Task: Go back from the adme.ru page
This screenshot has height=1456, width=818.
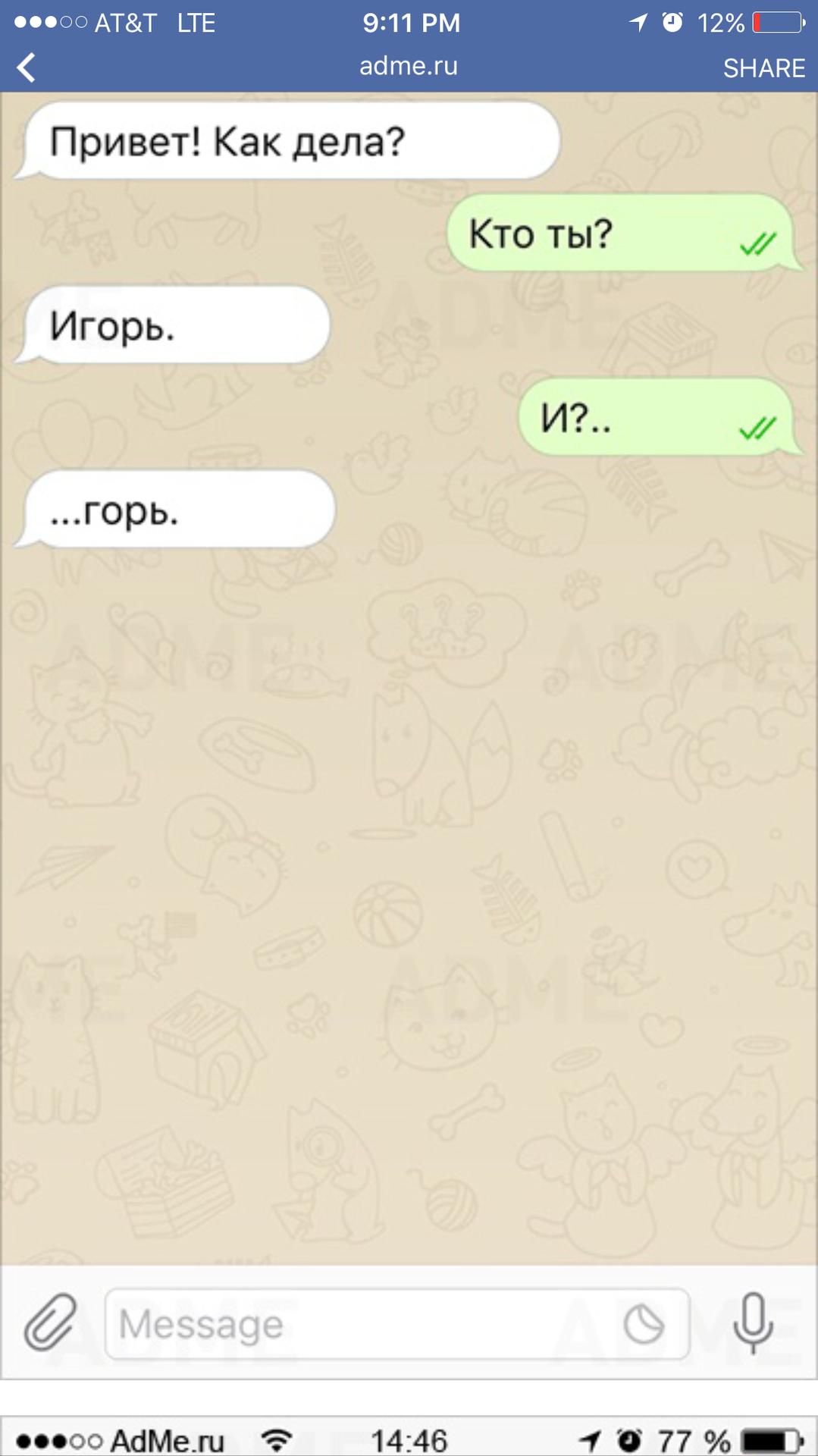Action: click(26, 67)
